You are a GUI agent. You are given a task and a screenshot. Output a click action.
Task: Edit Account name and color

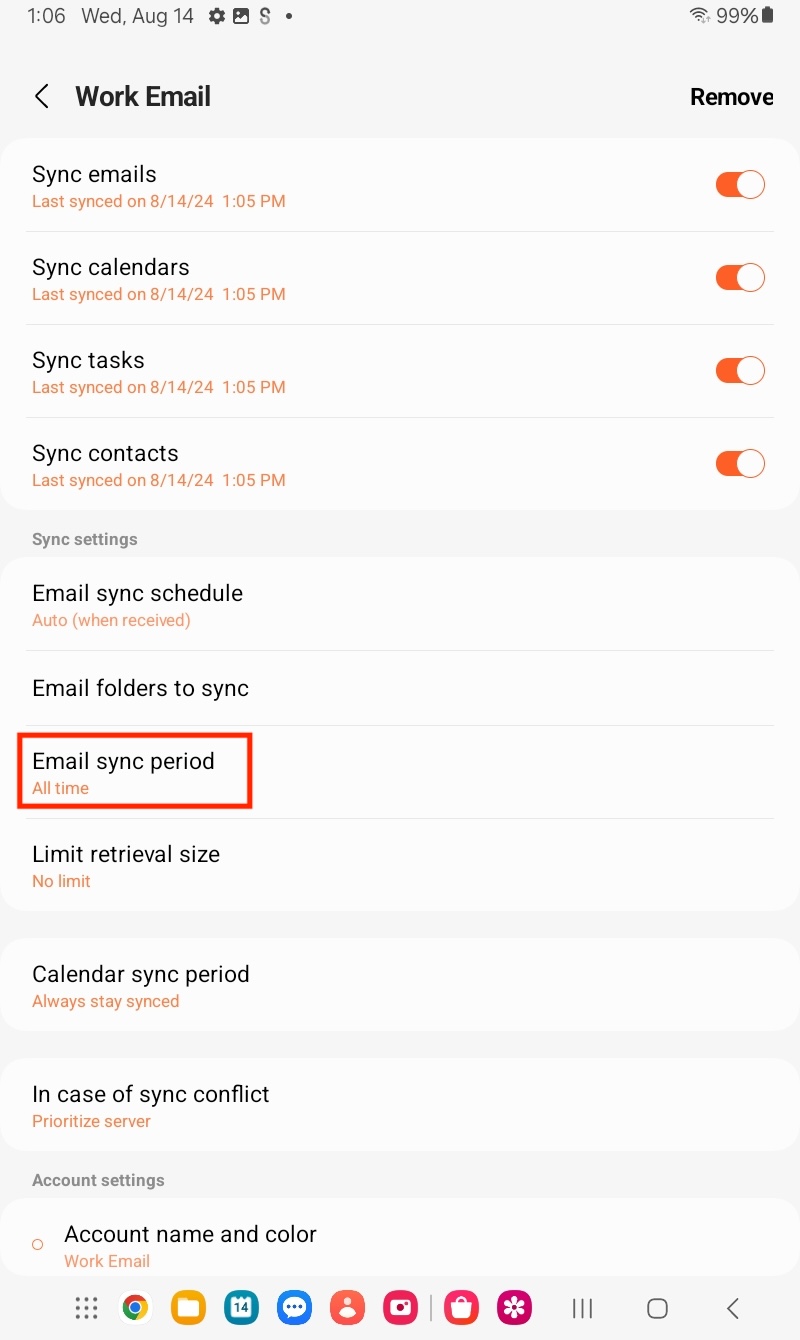400,1245
